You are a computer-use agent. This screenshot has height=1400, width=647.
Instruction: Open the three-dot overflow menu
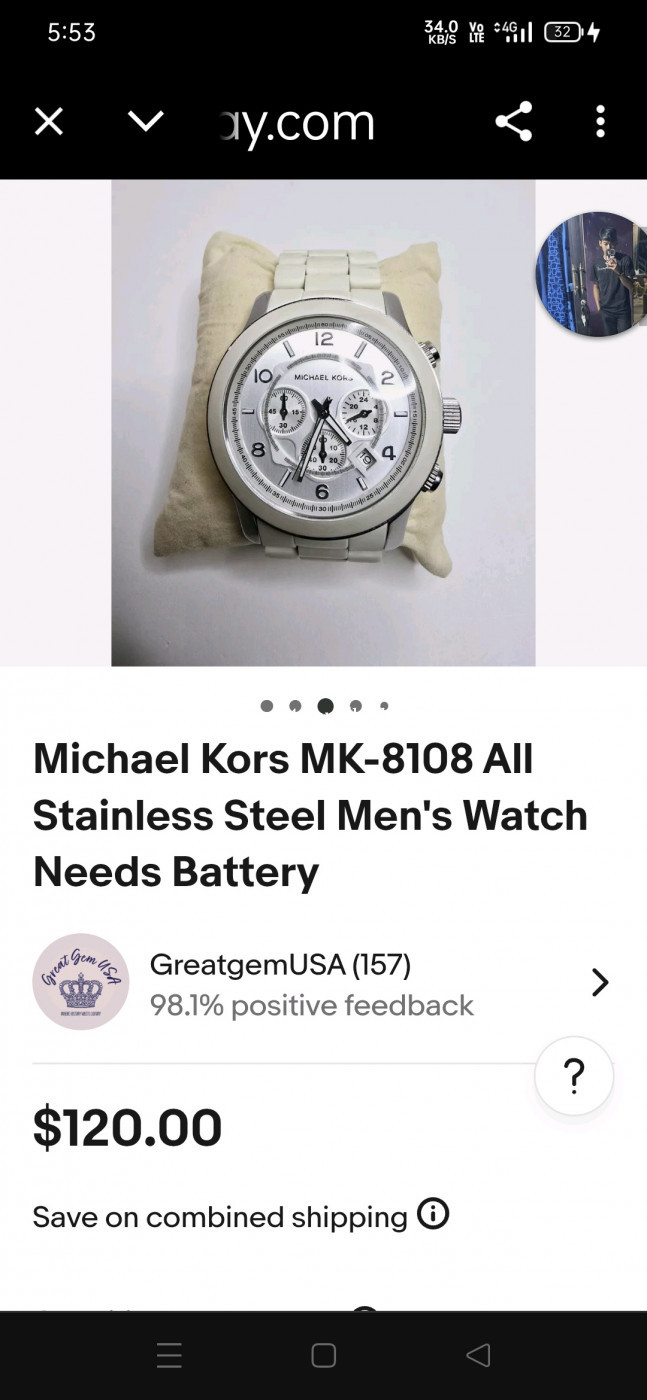pyautogui.click(x=600, y=122)
